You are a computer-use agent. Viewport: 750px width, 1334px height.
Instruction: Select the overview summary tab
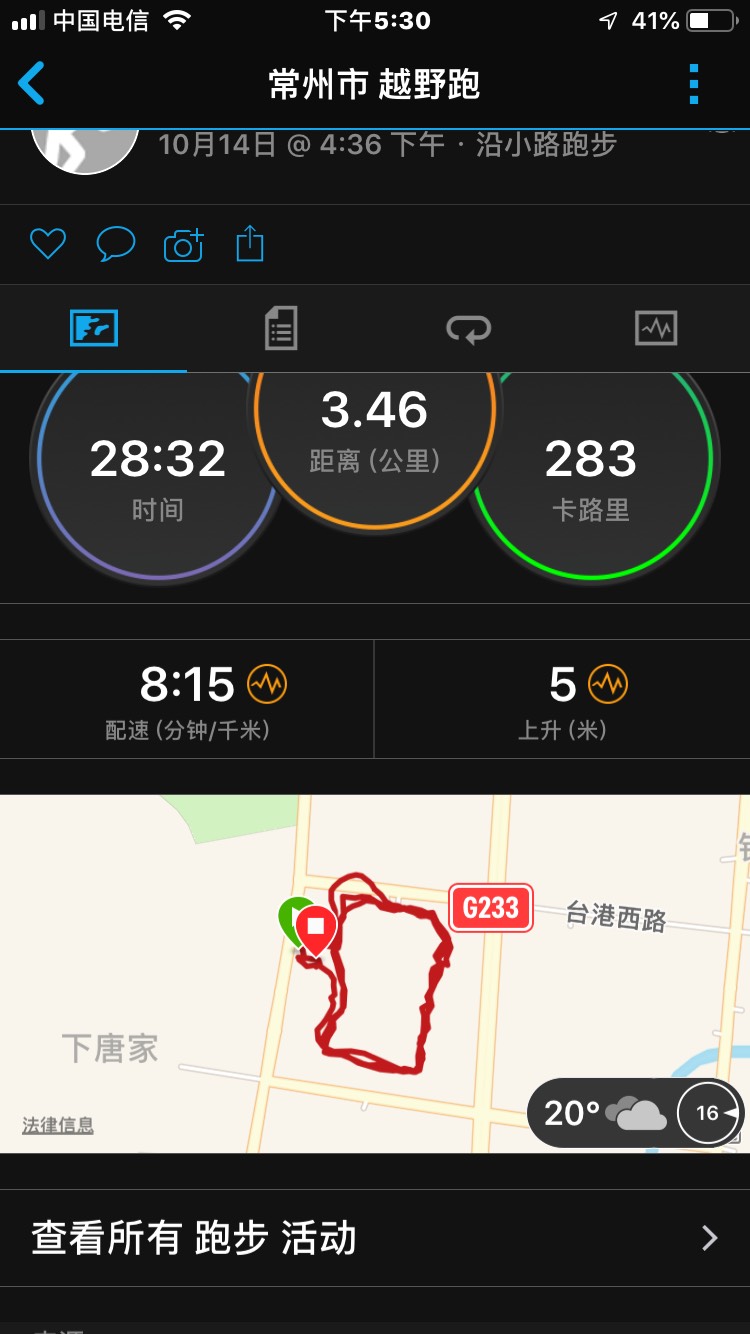tap(94, 328)
